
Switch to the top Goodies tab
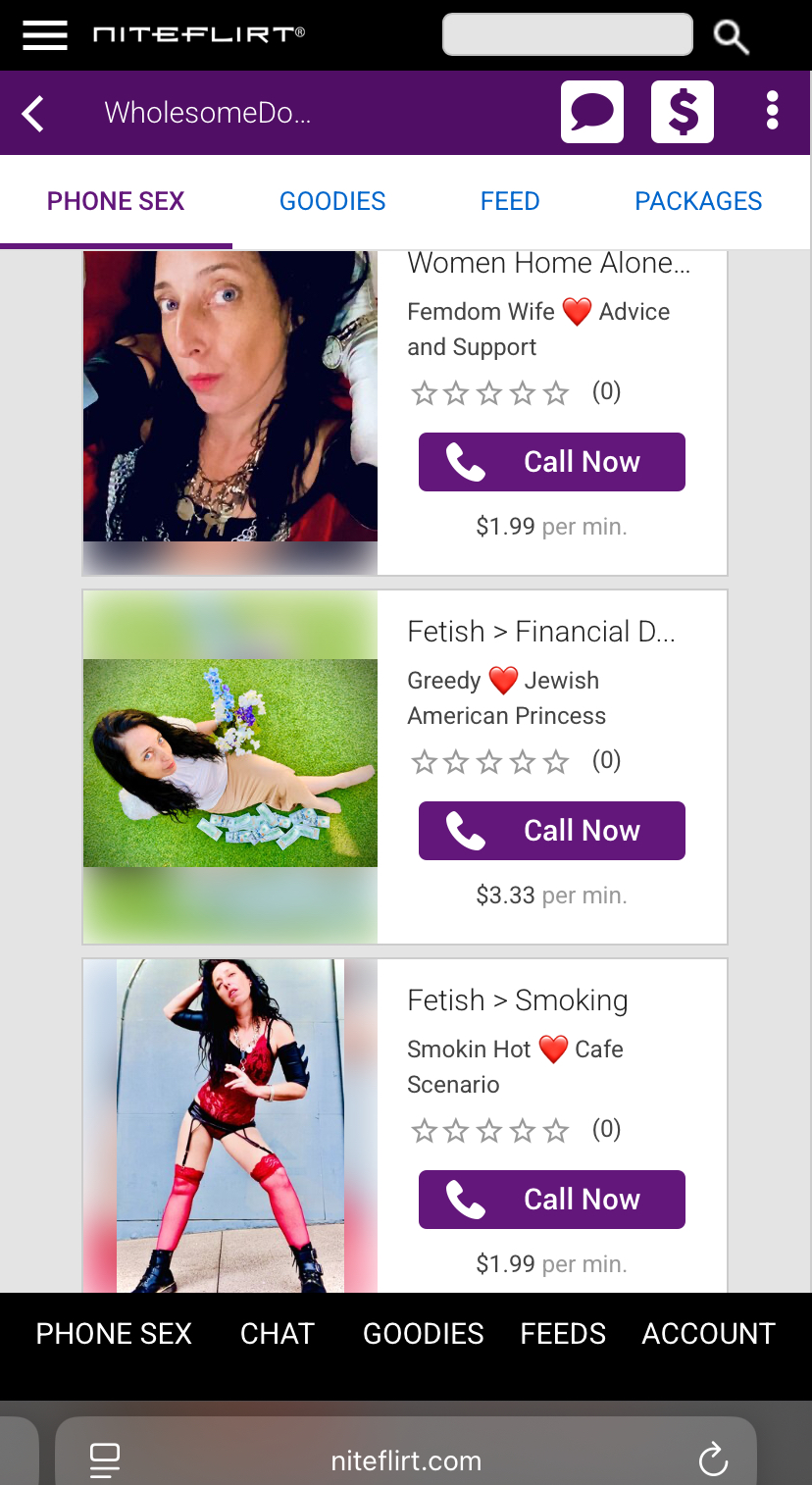[332, 201]
